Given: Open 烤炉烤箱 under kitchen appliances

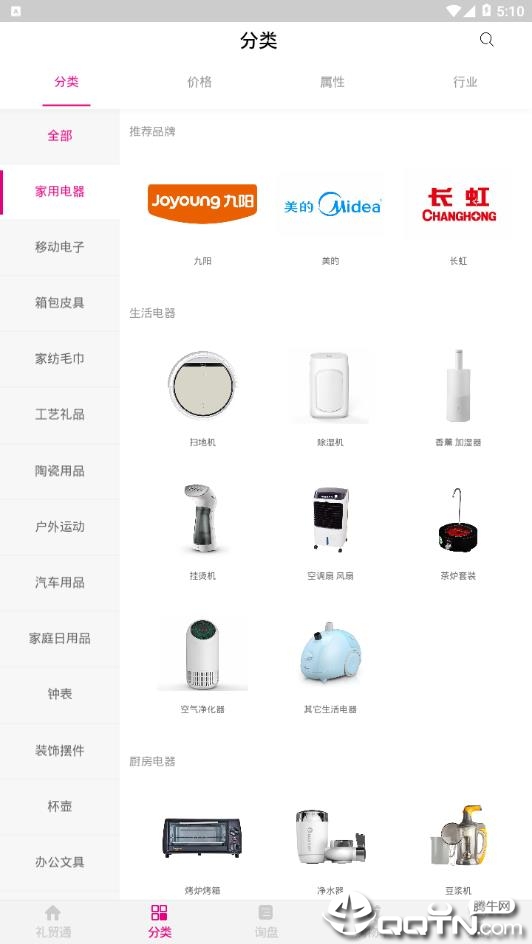Looking at the screenshot, I should pos(202,848).
